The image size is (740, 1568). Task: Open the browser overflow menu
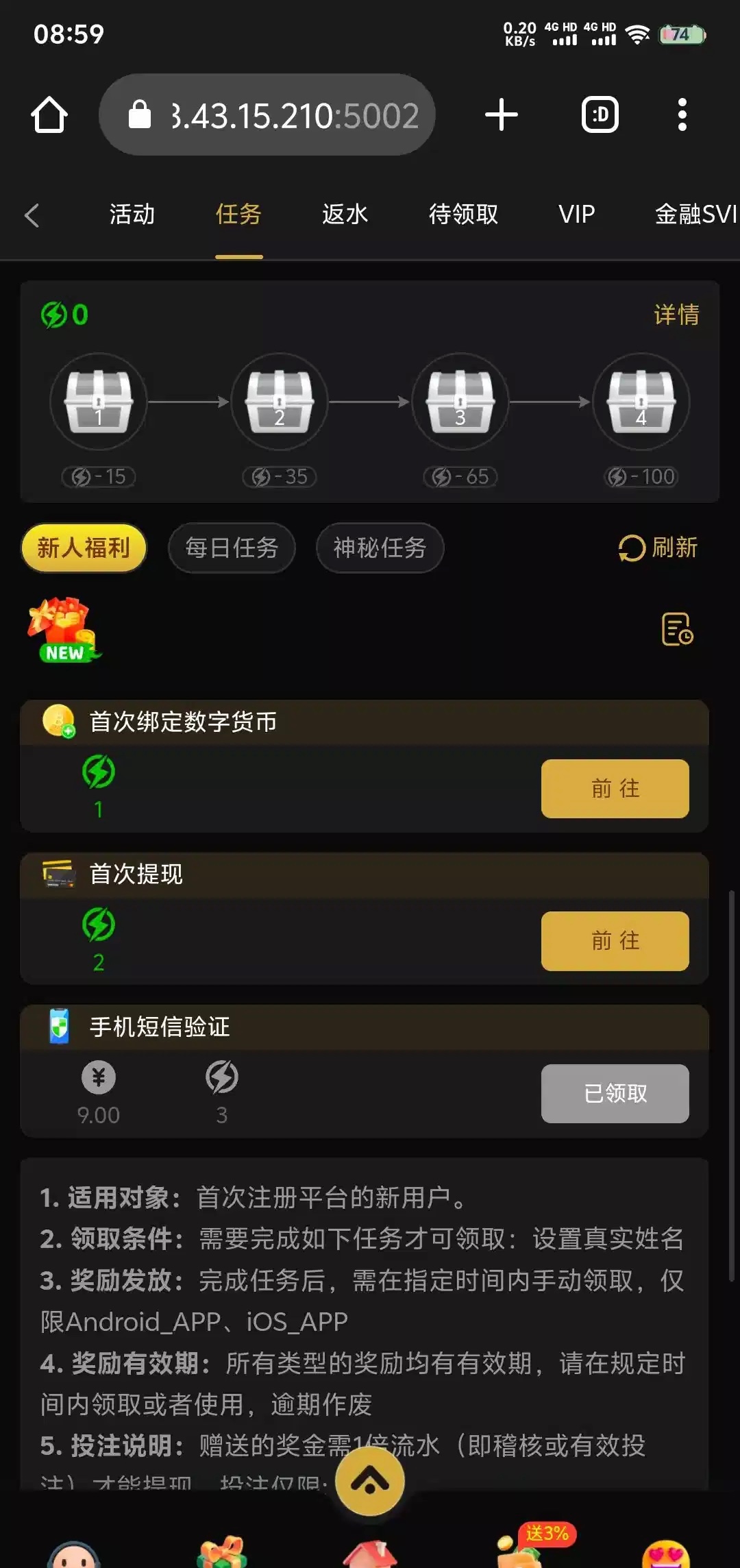point(682,115)
